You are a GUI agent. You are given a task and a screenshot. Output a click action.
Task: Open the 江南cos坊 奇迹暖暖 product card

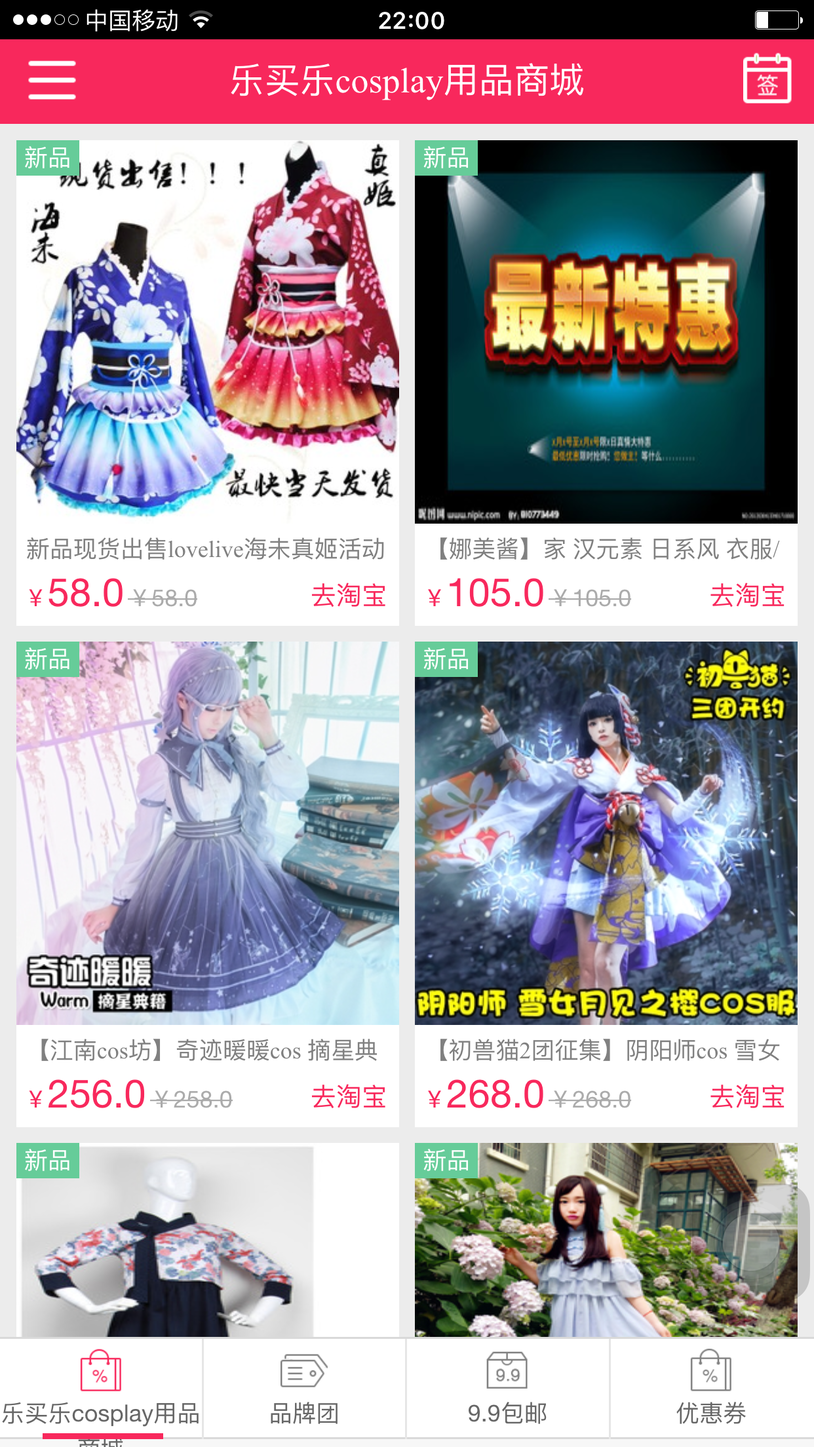(207, 833)
